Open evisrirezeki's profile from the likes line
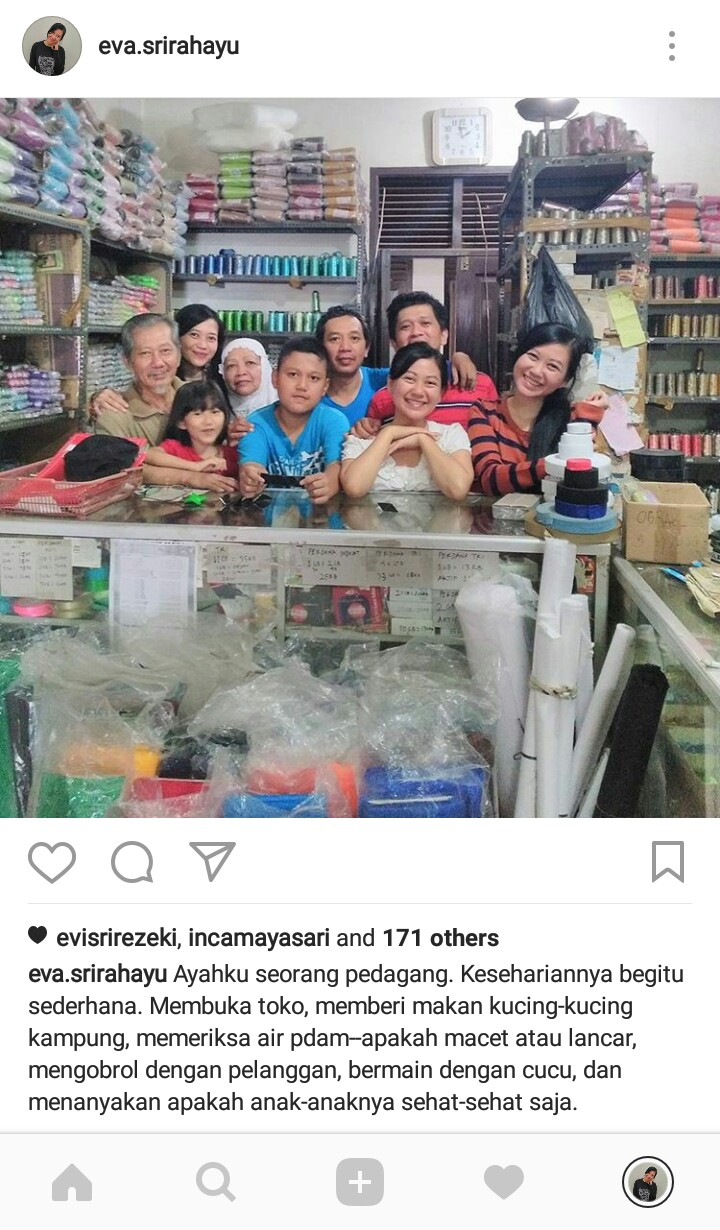 (117, 938)
